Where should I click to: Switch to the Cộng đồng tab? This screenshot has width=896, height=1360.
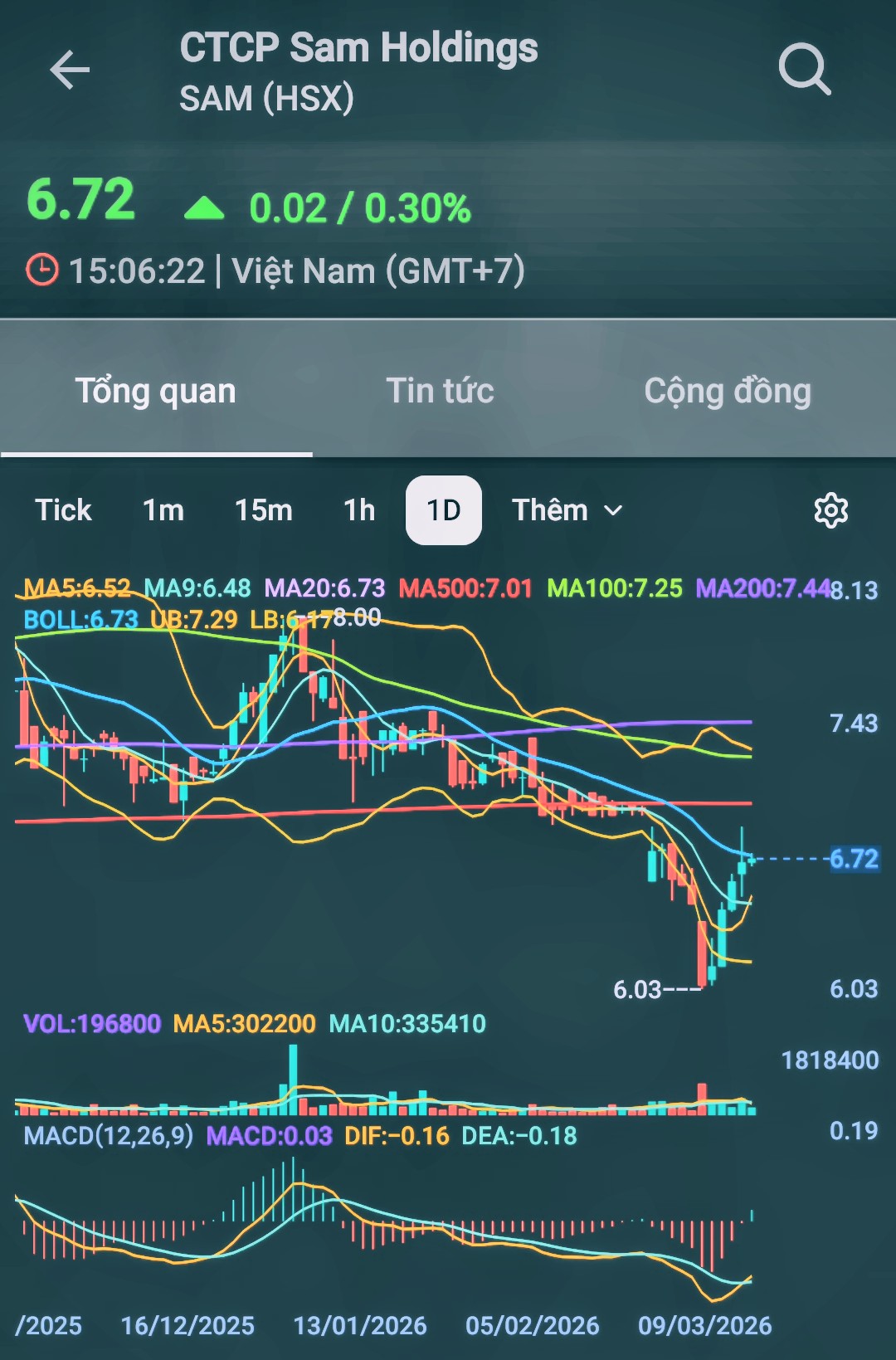pos(728,391)
